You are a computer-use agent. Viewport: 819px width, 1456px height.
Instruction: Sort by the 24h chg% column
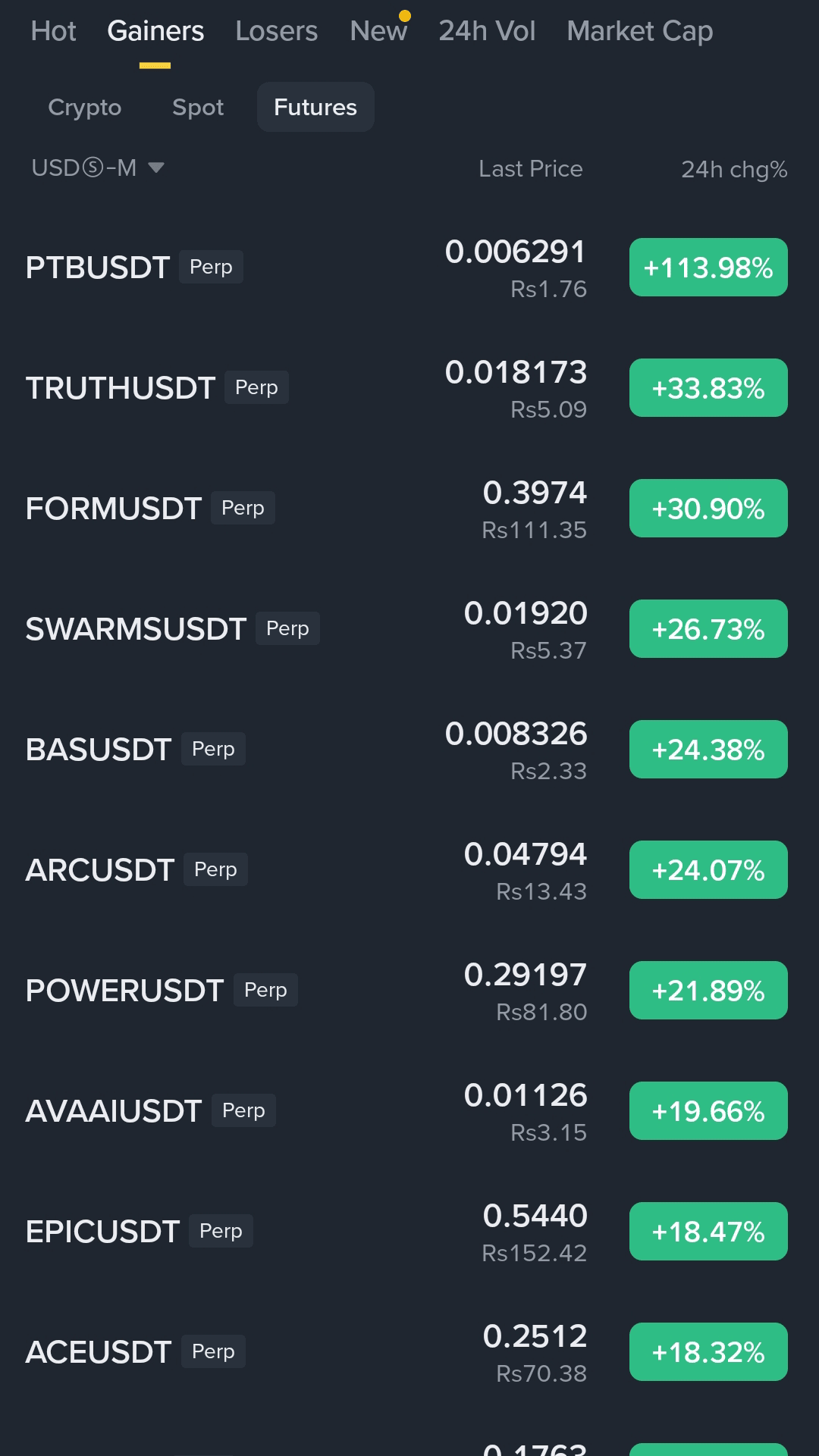(733, 170)
